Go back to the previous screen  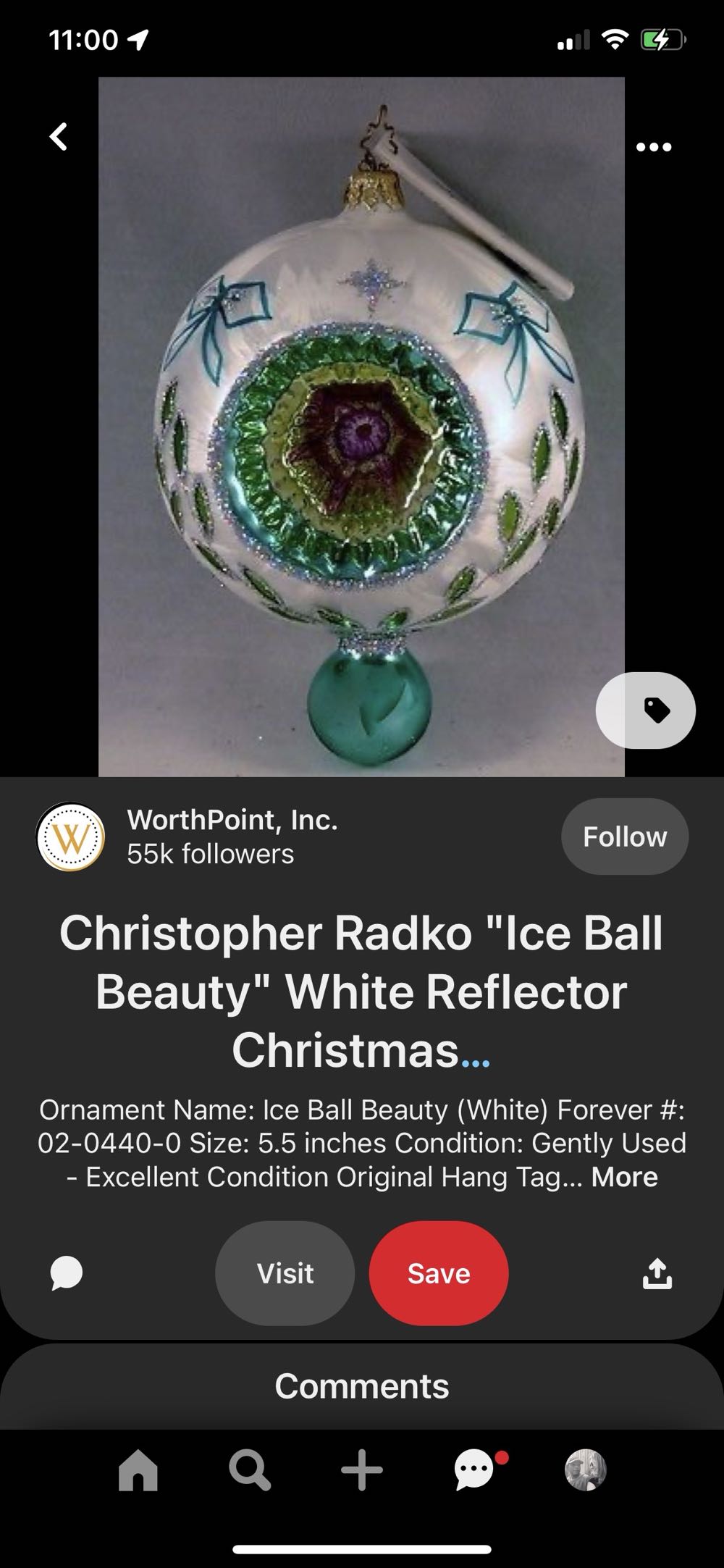pyautogui.click(x=59, y=136)
